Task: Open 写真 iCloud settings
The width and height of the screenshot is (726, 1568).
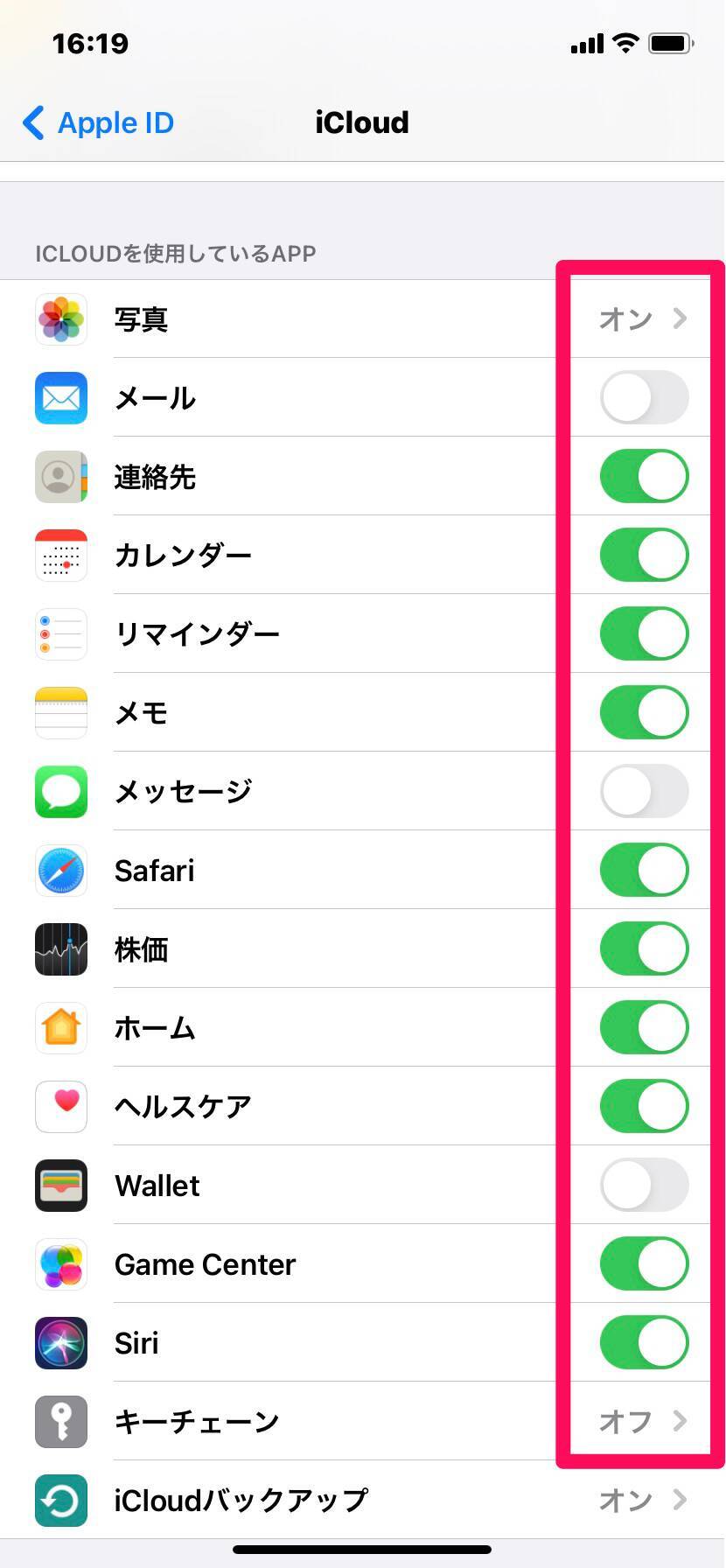Action: (x=362, y=318)
